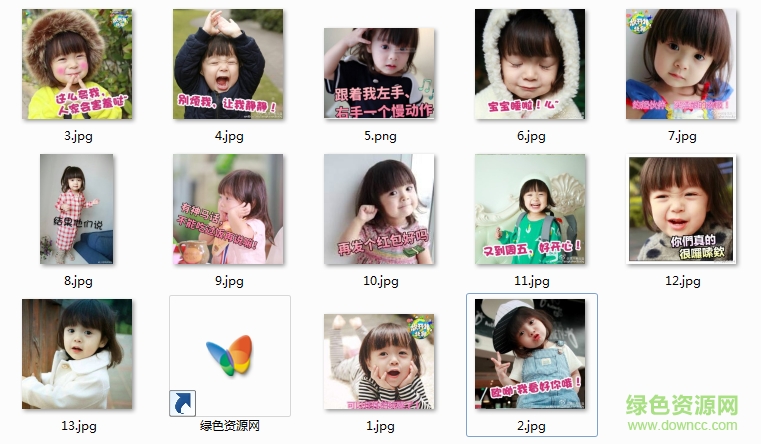Tap the 6.jpg file
The height and width of the screenshot is (444, 761).
tap(530, 65)
